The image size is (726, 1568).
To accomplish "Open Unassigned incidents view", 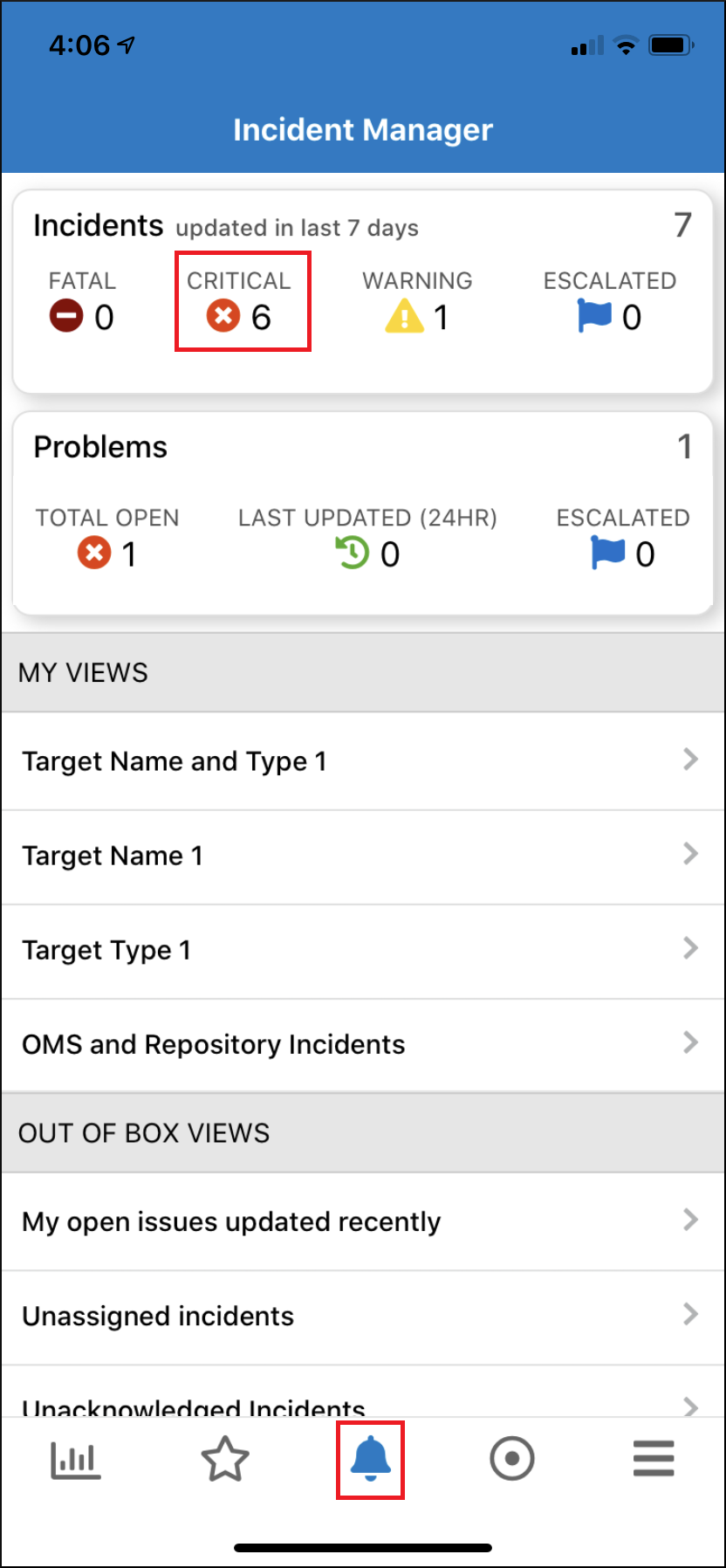I will (362, 1316).
